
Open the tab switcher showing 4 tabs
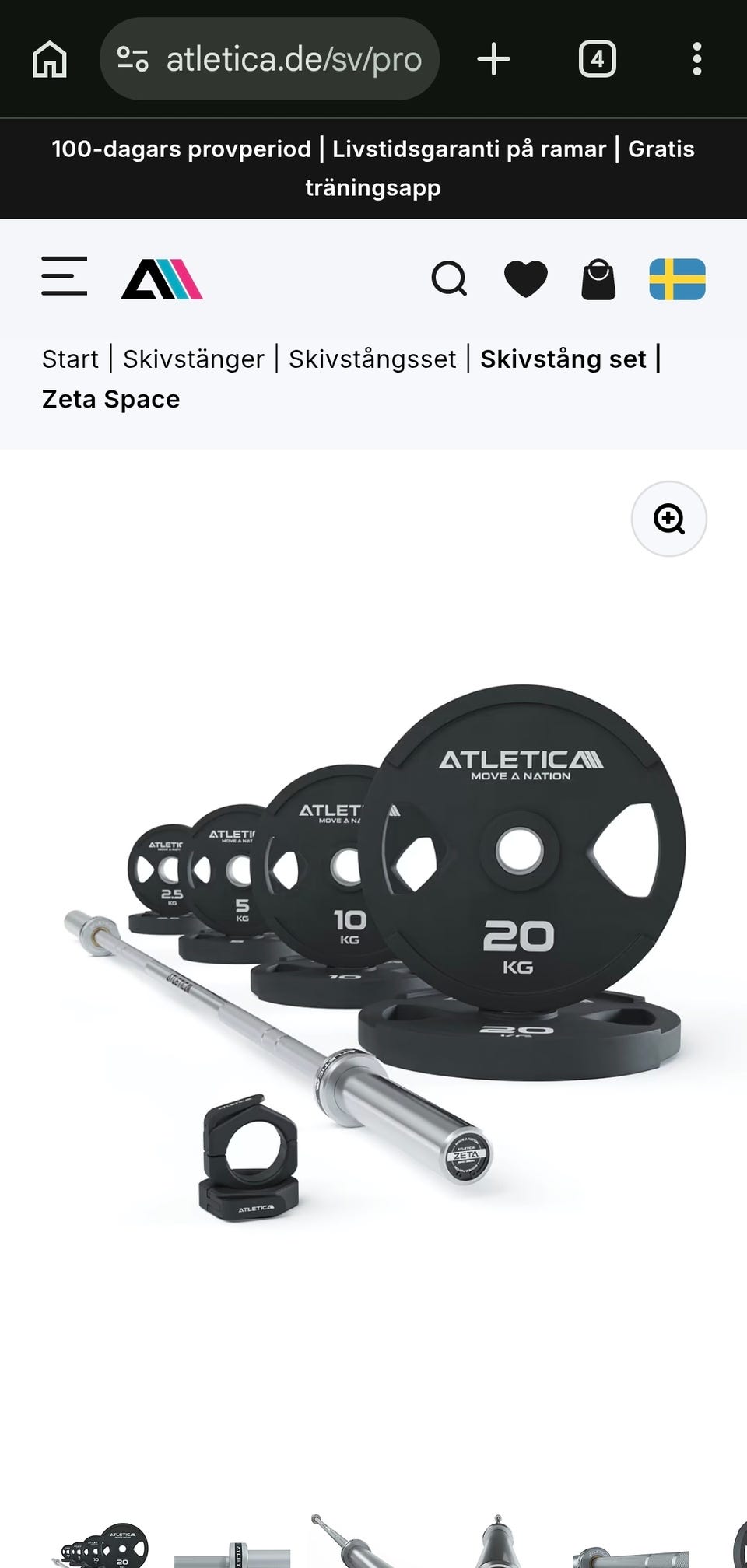(x=597, y=59)
